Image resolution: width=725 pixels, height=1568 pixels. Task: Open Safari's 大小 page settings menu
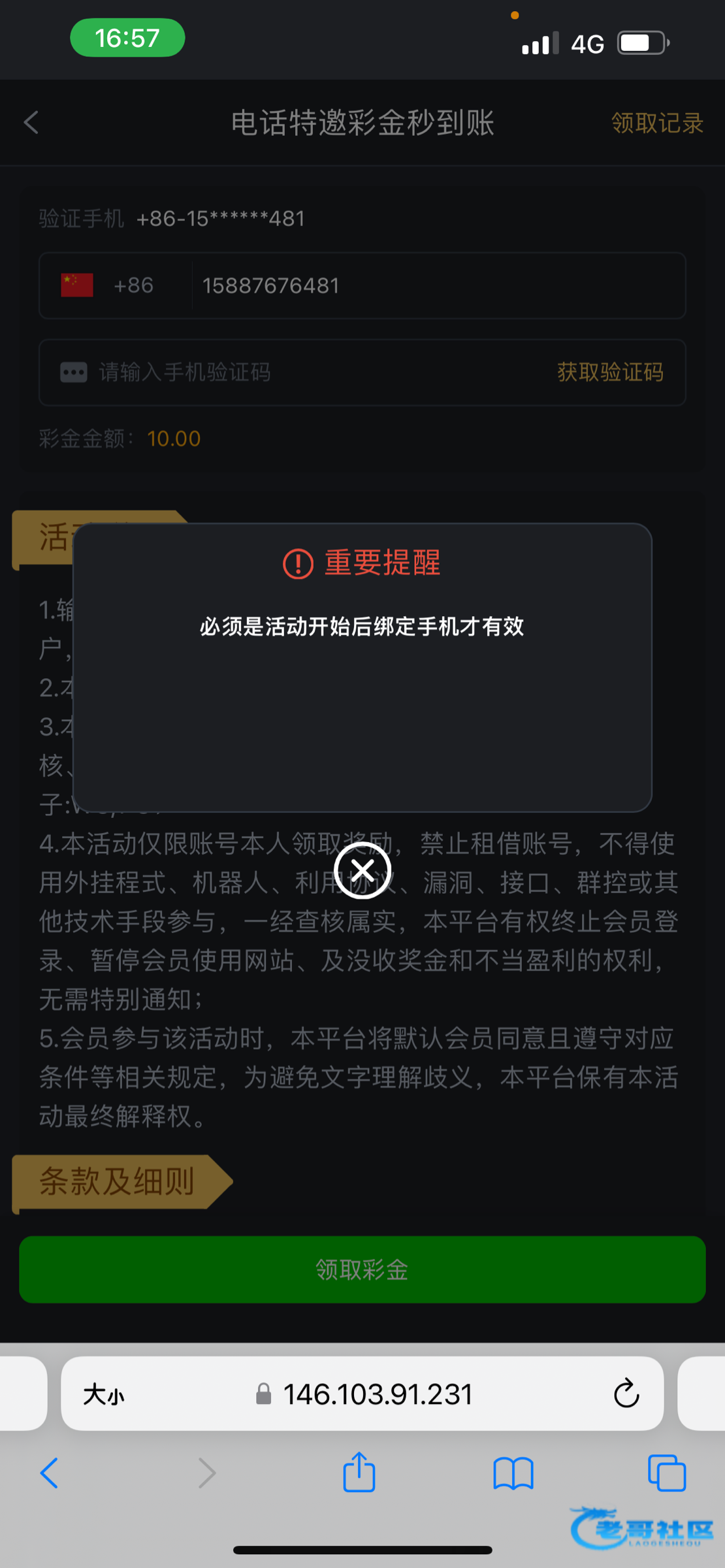coord(103,1395)
